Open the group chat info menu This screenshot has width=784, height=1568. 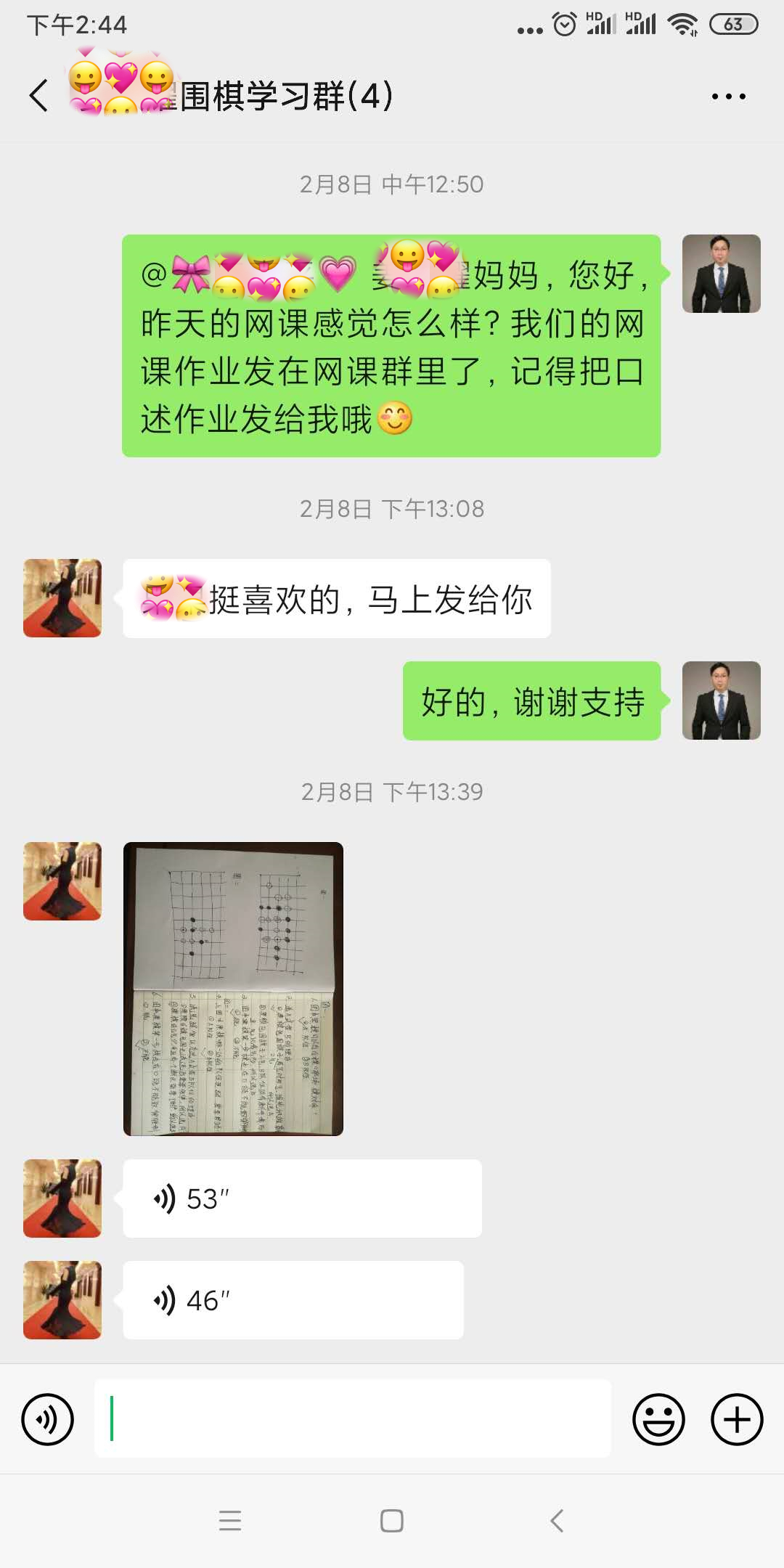tap(728, 96)
